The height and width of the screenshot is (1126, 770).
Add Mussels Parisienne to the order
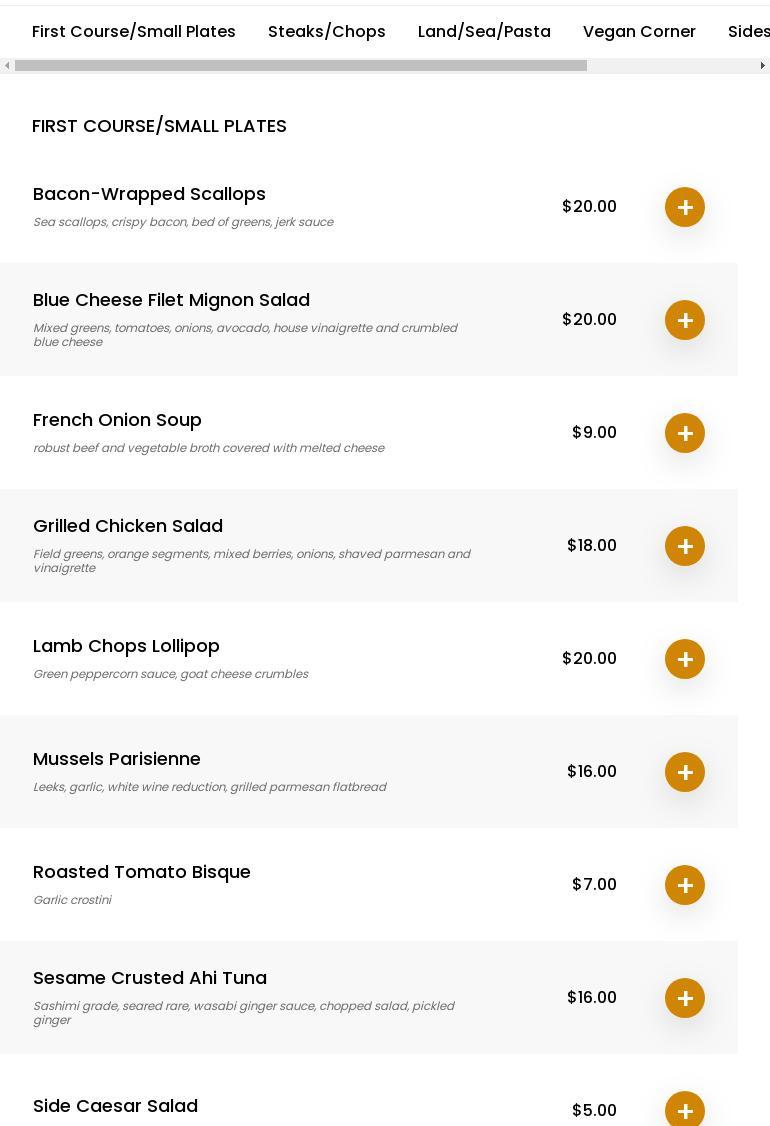pyautogui.click(x=685, y=772)
